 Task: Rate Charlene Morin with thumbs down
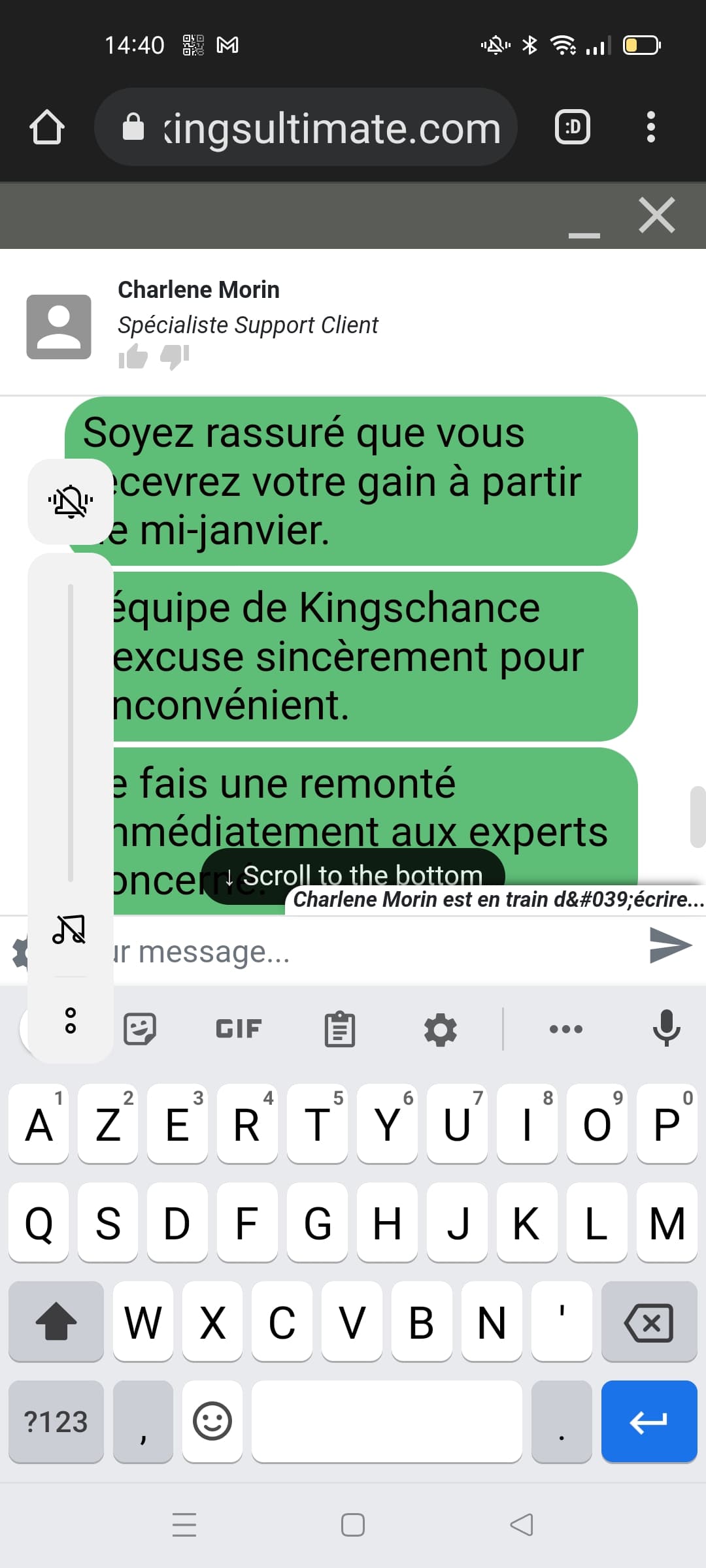pyautogui.click(x=175, y=357)
